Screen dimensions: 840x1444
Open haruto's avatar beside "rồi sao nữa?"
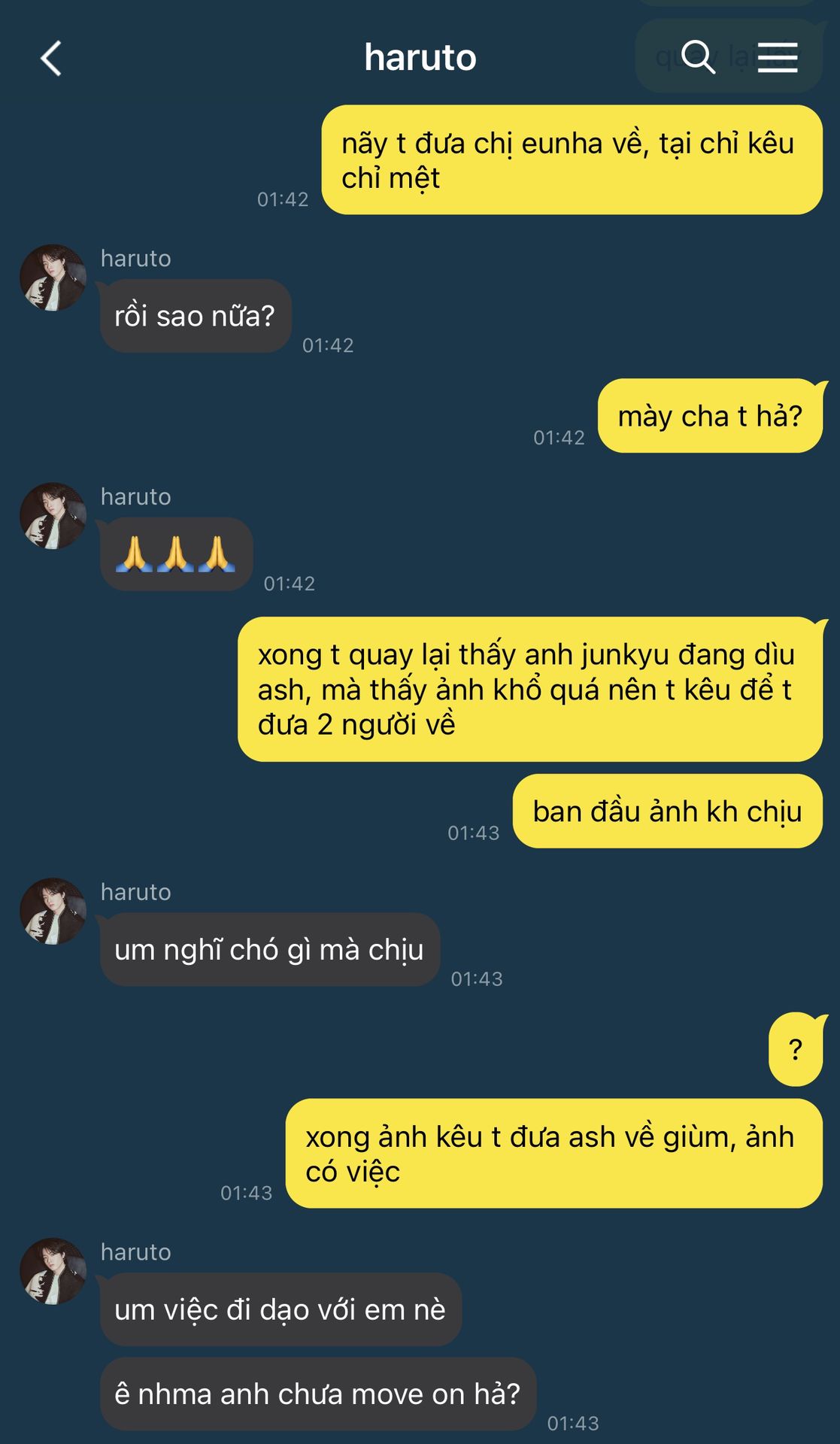pyautogui.click(x=53, y=278)
